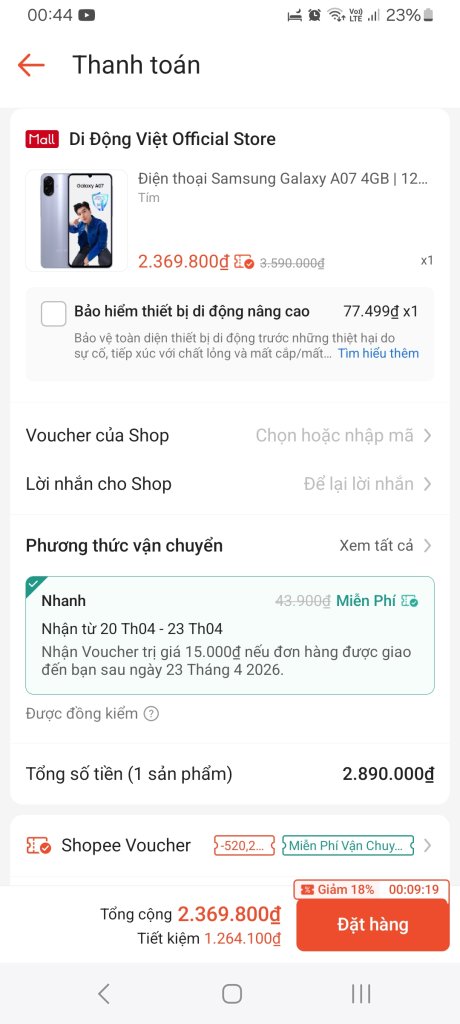Select the Nhanh shipping option
The image size is (460, 1024).
point(229,635)
